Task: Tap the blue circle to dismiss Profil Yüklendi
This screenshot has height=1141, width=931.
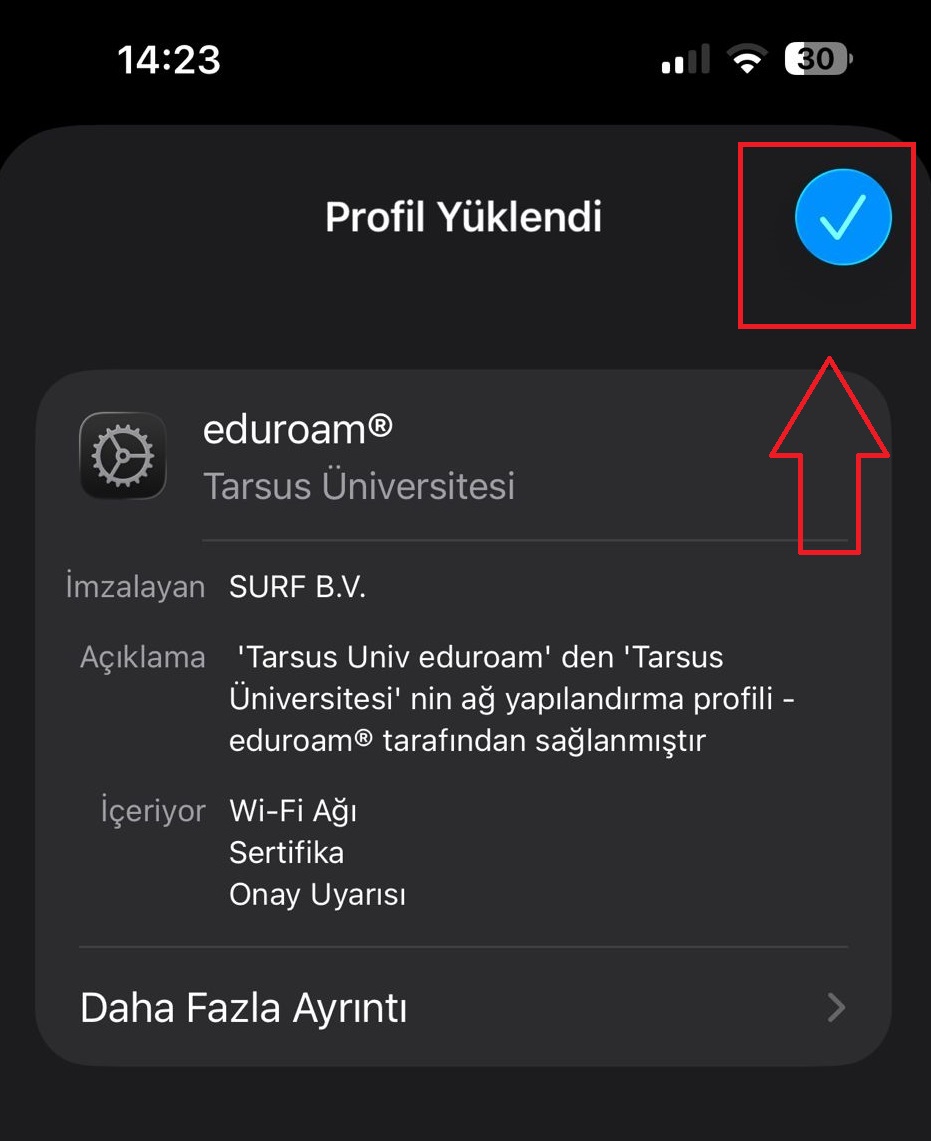Action: pos(843,216)
